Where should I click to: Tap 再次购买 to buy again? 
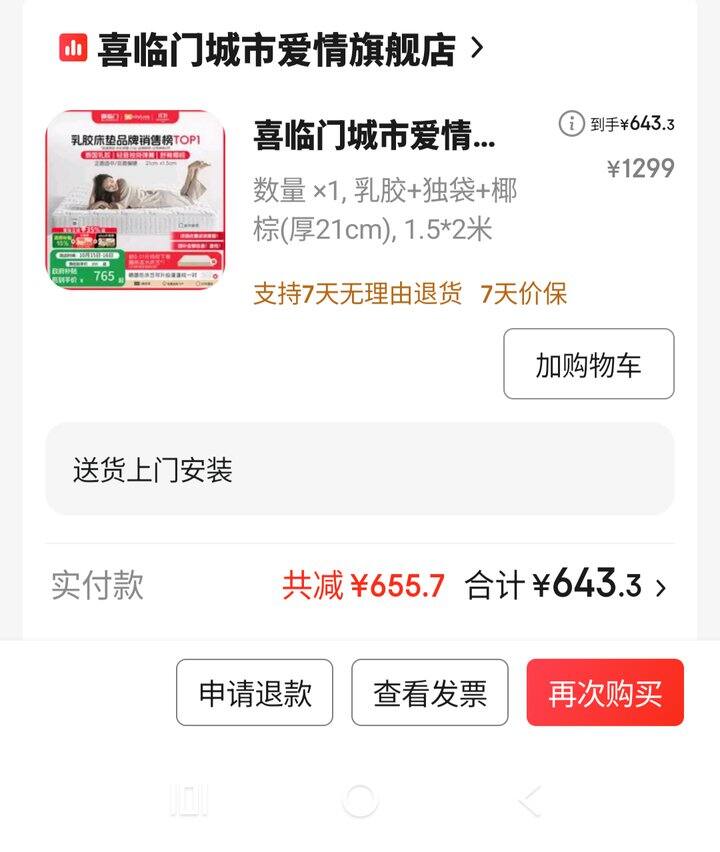tap(605, 692)
